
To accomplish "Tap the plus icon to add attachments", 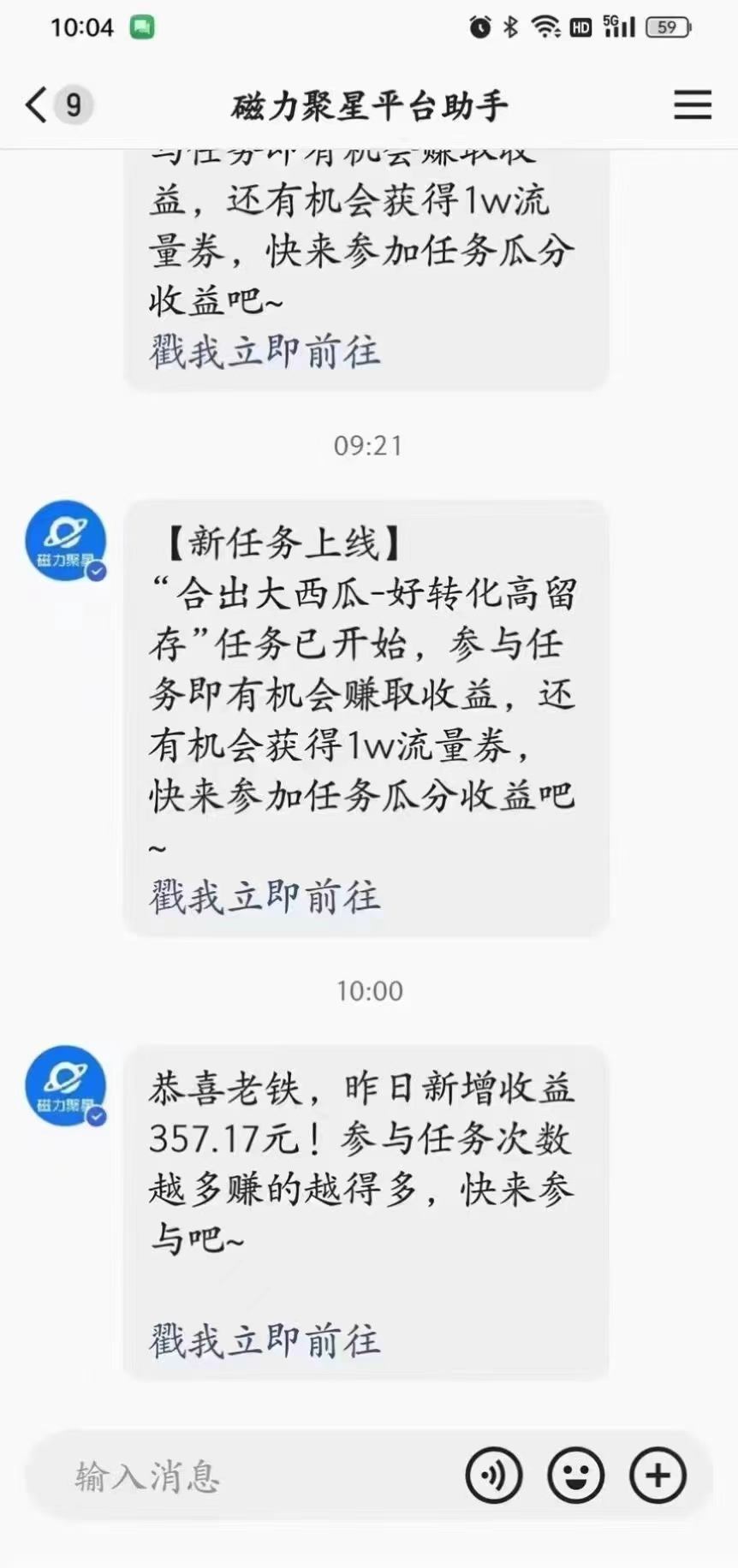I will pos(656,1476).
